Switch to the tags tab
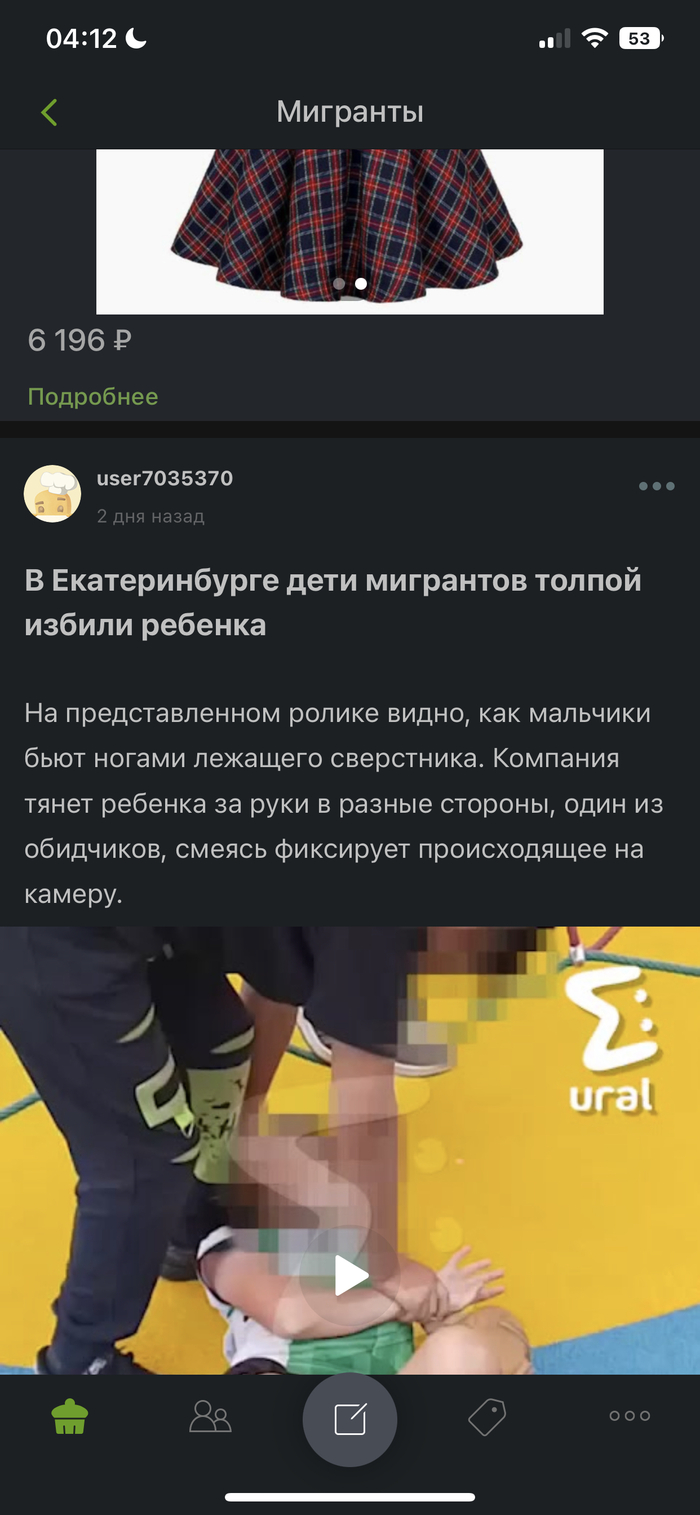Image resolution: width=700 pixels, height=1515 pixels. point(487,1416)
